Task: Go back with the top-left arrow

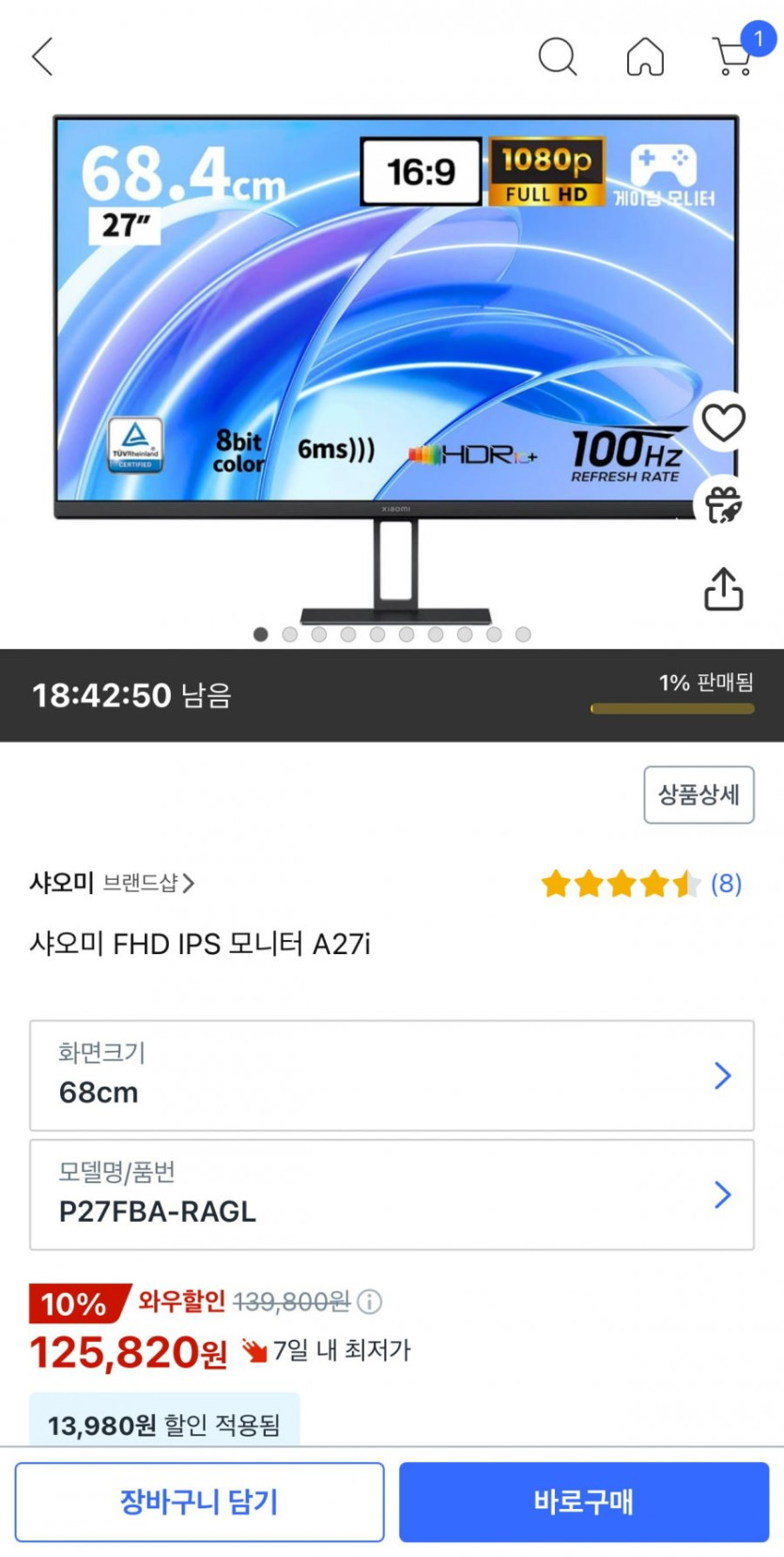Action: 42,57
